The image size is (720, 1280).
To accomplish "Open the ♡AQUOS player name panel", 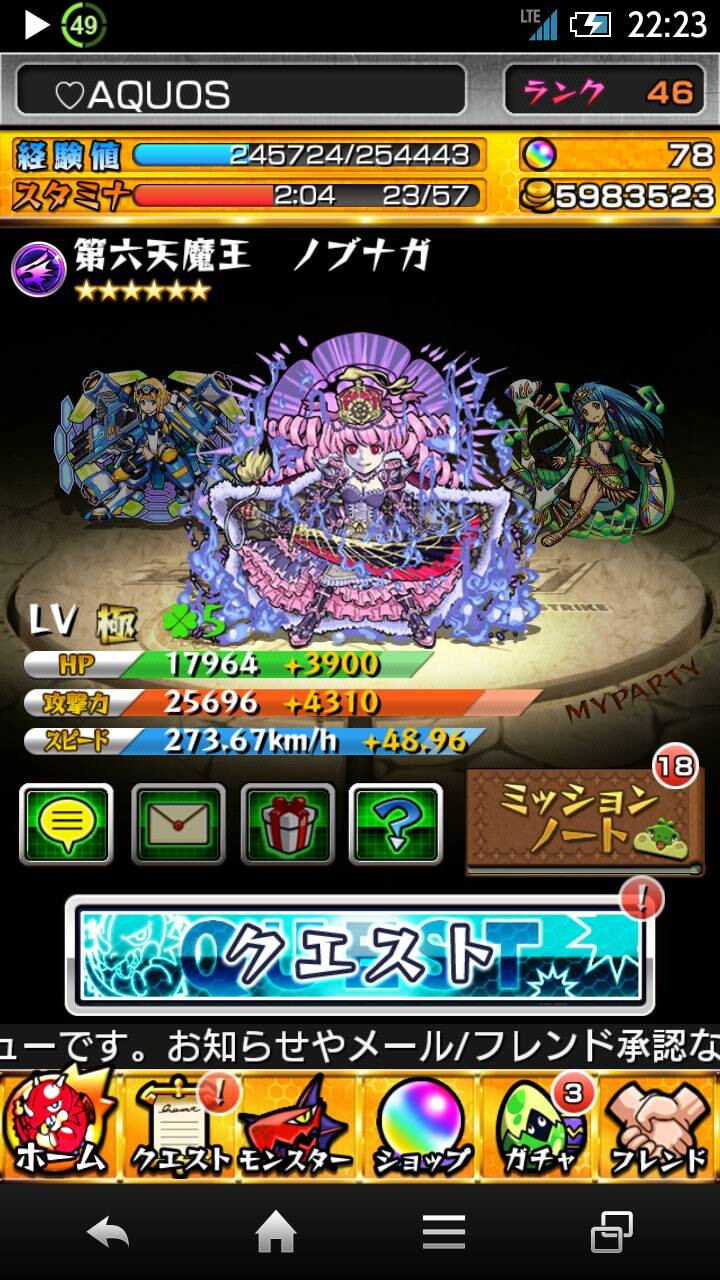I will [240, 93].
